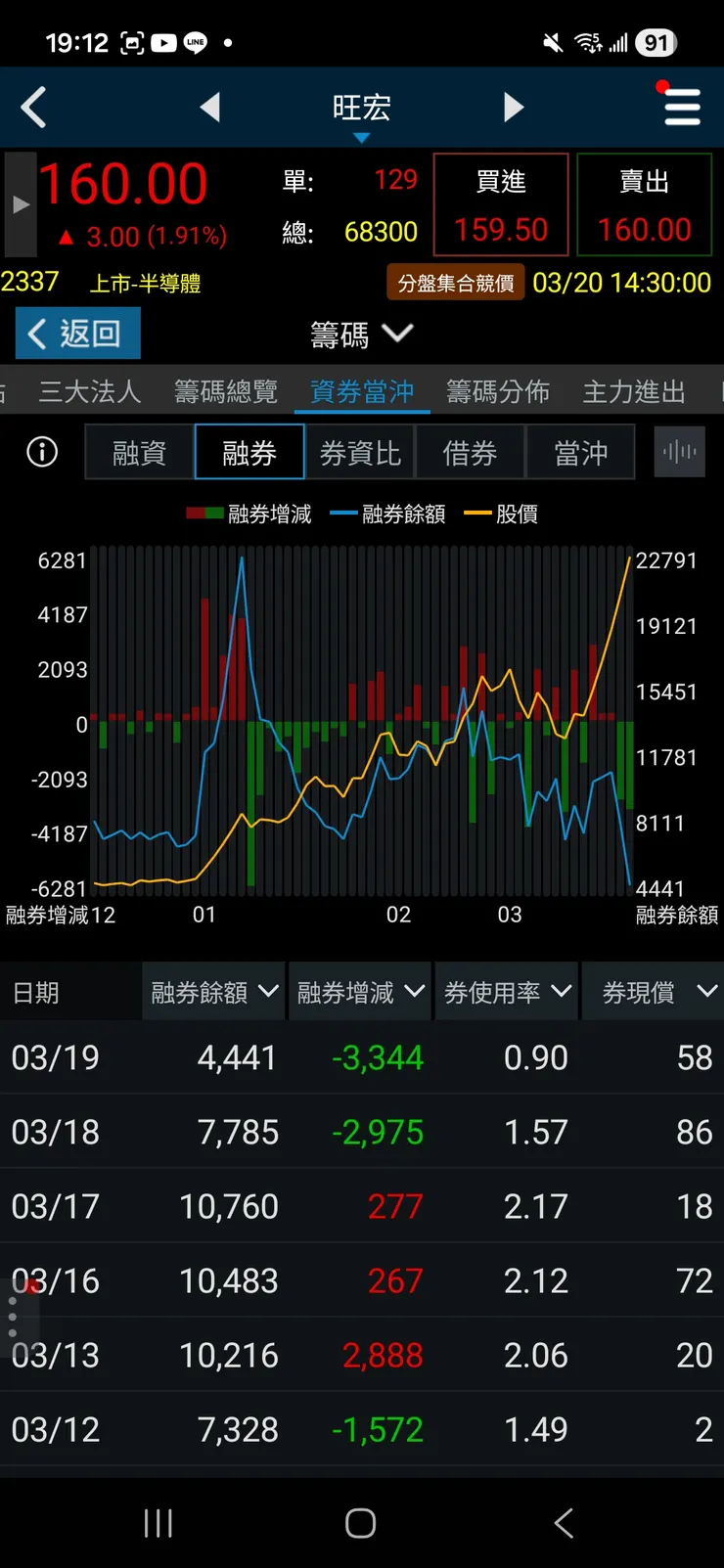Navigate to previous stock with left arrow
Image resolution: width=724 pixels, height=1568 pixels.
pos(209,107)
